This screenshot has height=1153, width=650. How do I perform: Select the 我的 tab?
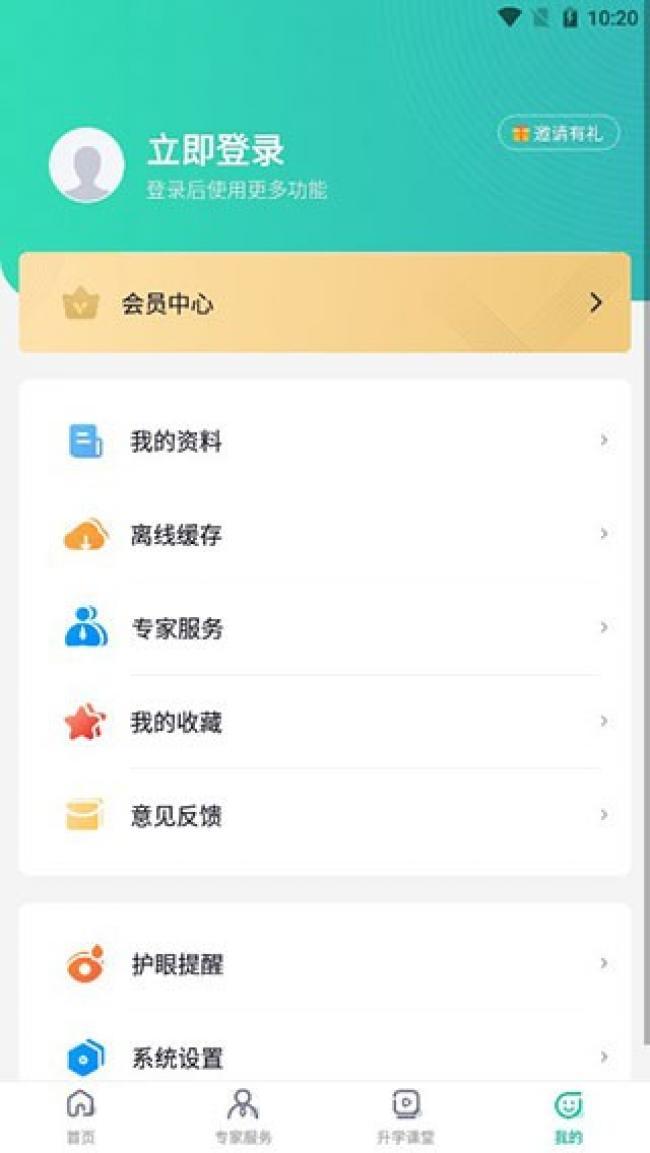tap(568, 1116)
